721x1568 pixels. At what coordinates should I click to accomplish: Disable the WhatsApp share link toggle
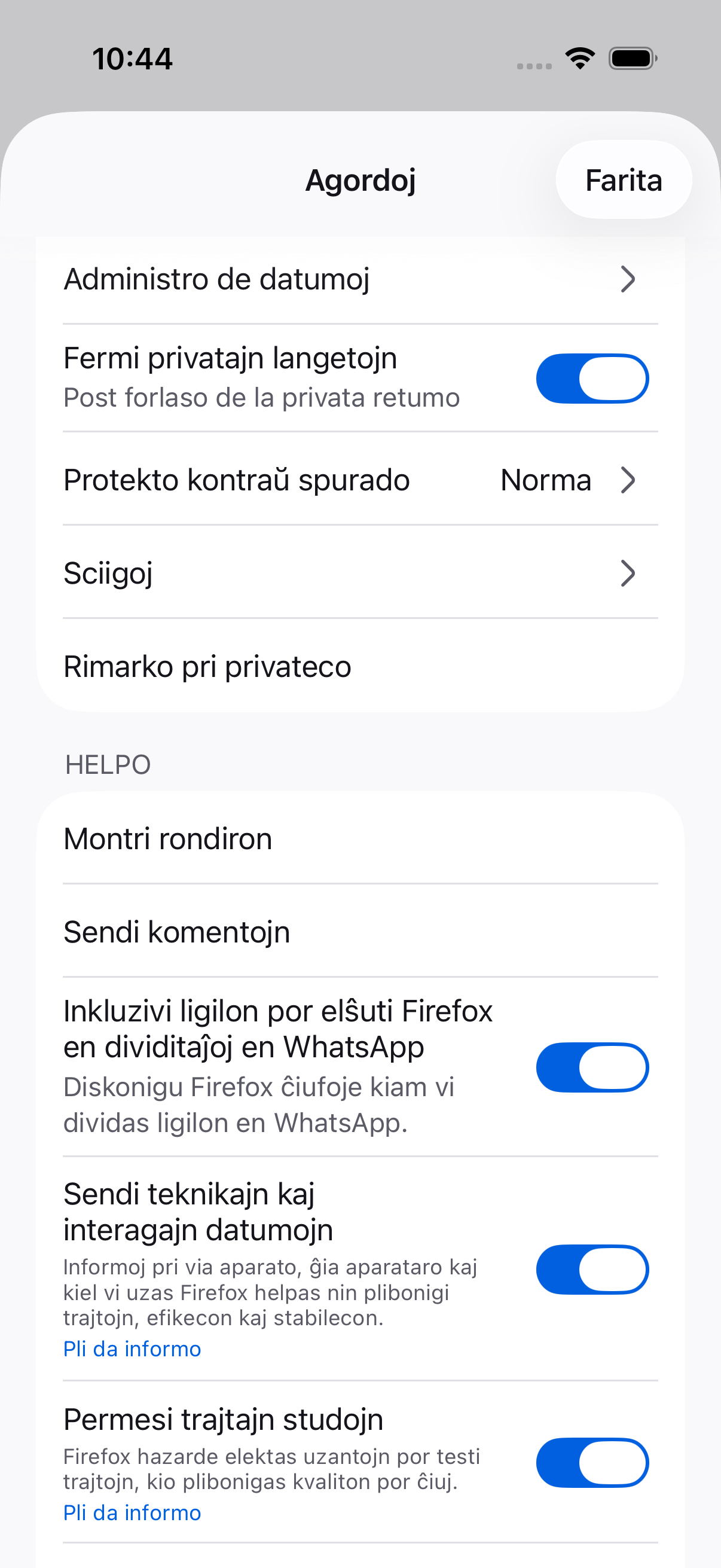pos(592,1067)
